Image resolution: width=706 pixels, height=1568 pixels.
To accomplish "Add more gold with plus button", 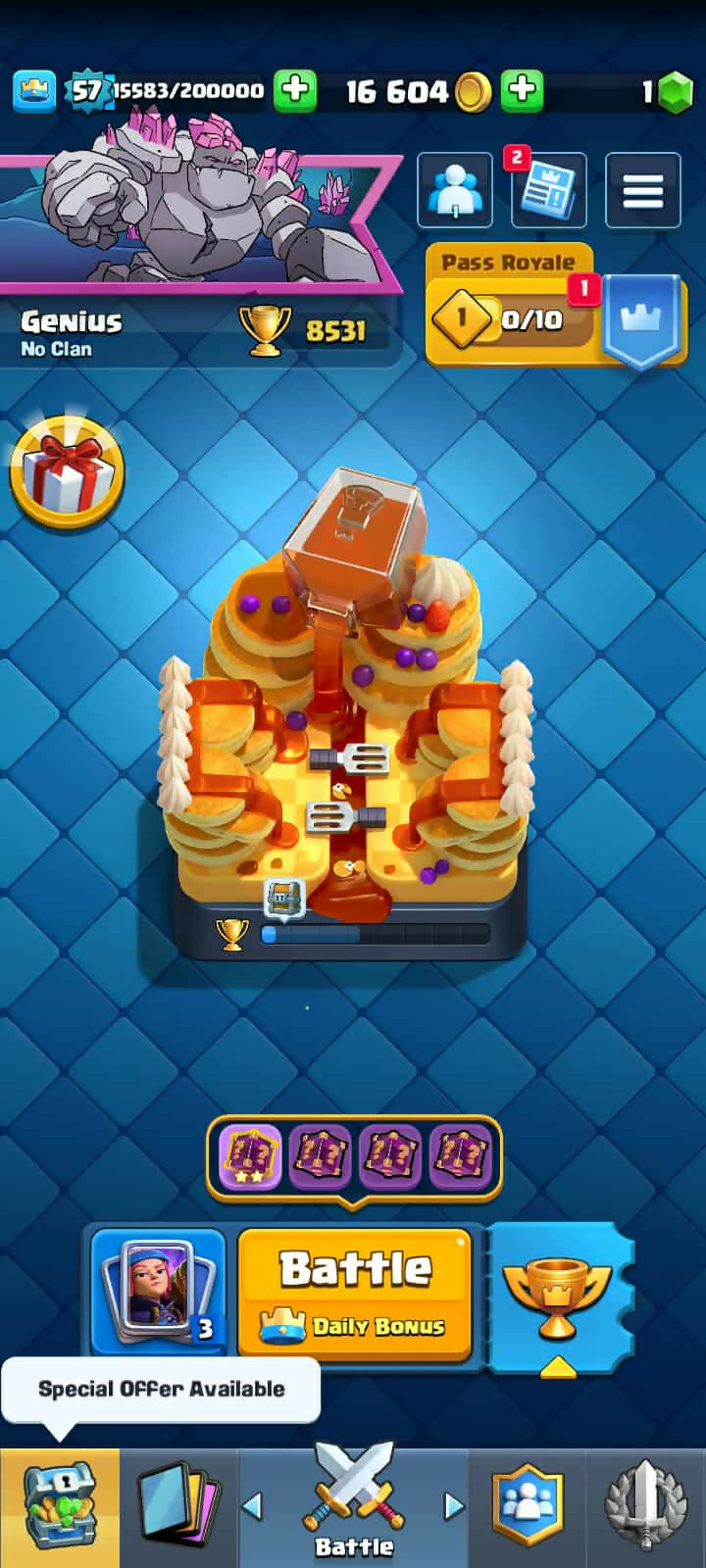I will click(x=523, y=90).
